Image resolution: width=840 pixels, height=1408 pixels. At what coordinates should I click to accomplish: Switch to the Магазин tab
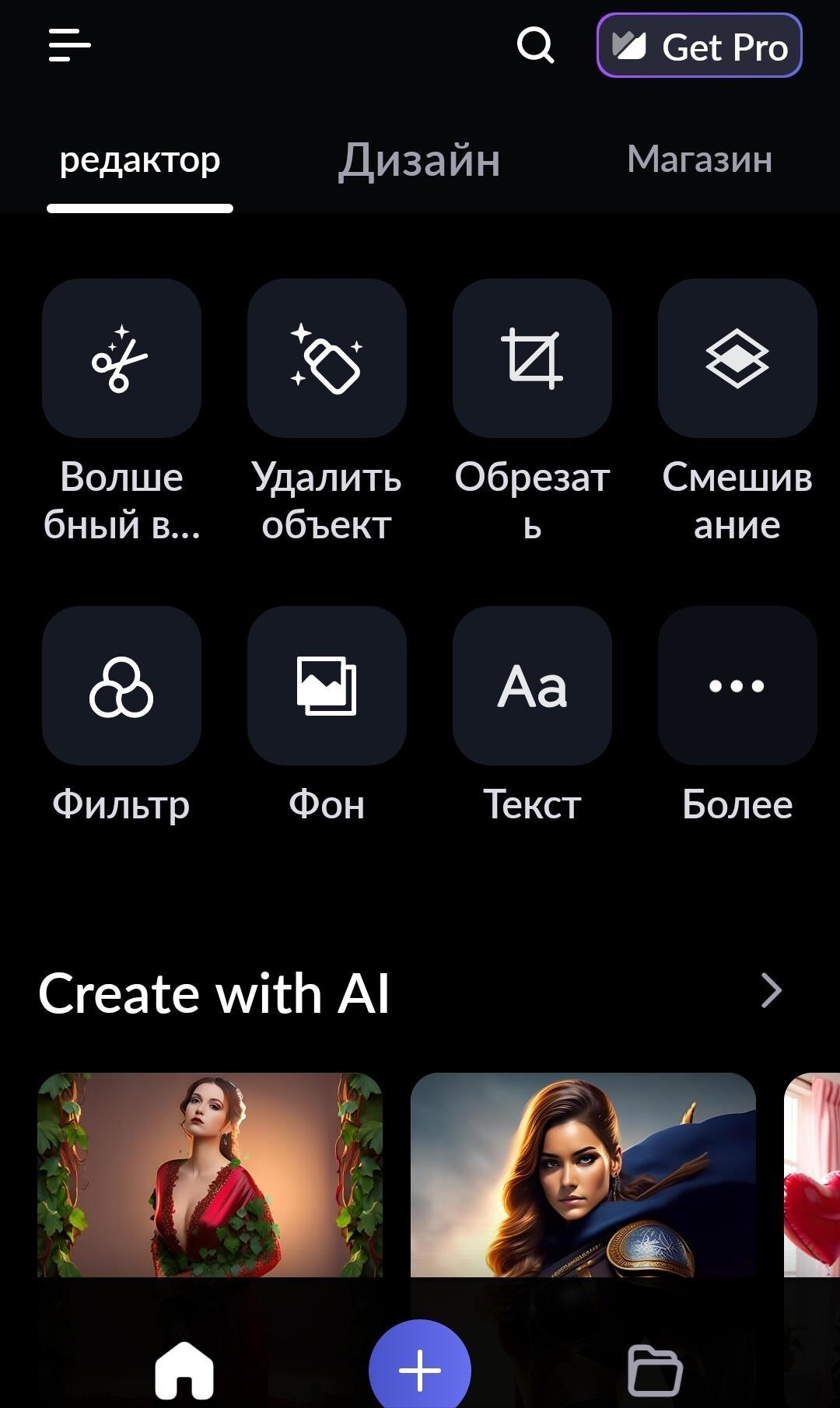pos(699,159)
